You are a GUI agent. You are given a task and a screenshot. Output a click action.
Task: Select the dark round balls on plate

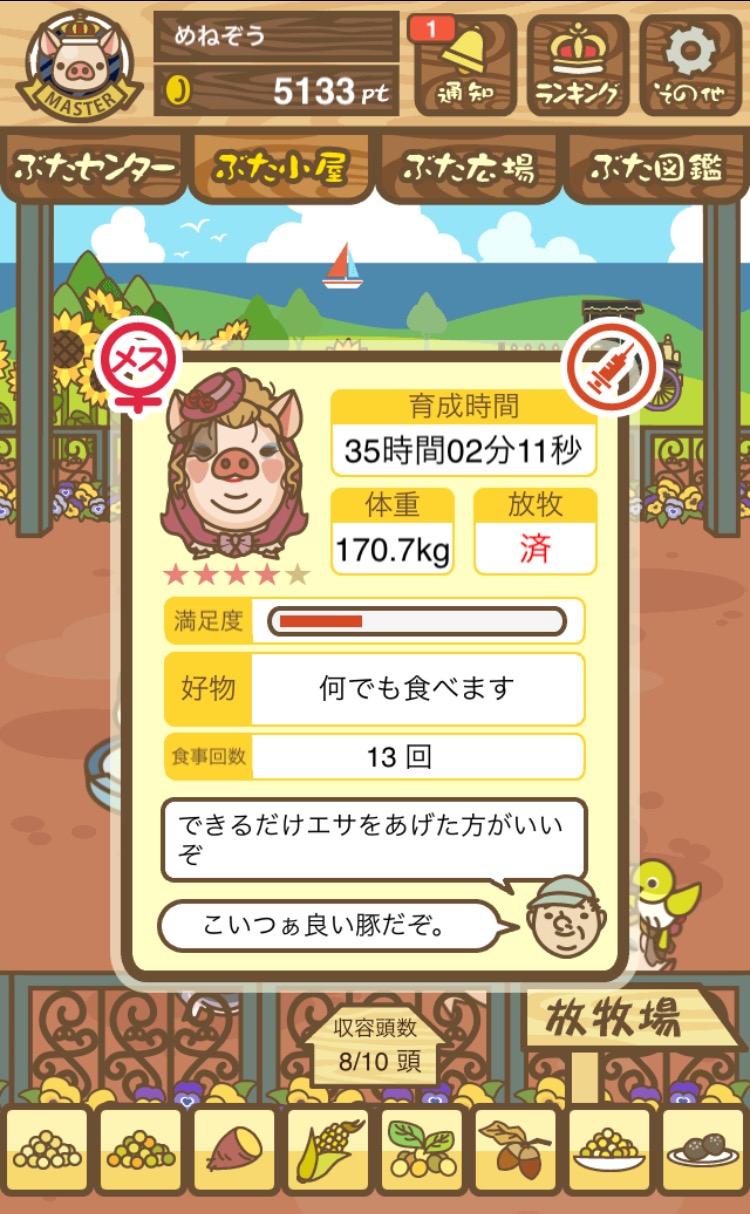tap(704, 1151)
